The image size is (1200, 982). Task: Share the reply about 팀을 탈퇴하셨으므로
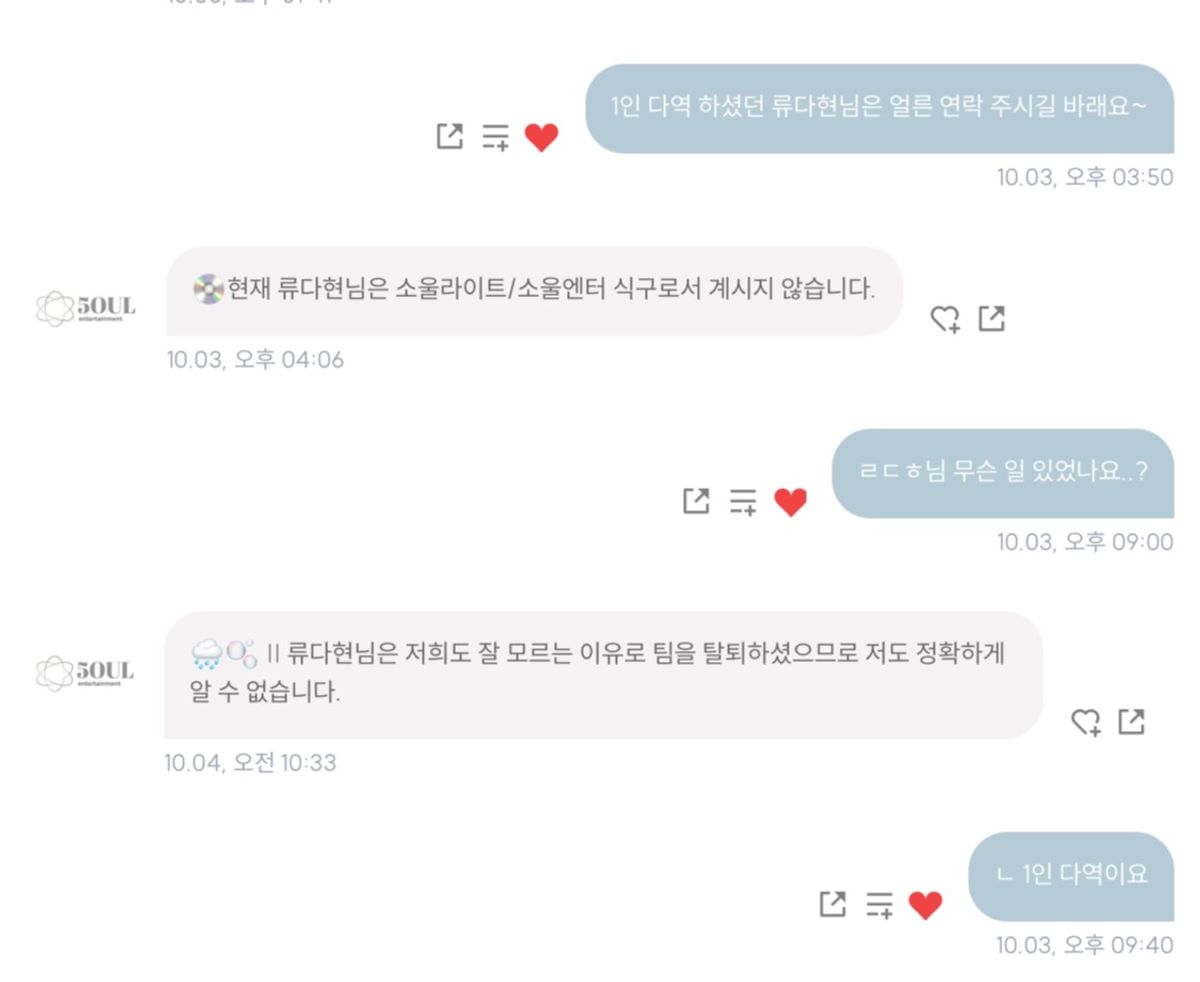[1131, 721]
